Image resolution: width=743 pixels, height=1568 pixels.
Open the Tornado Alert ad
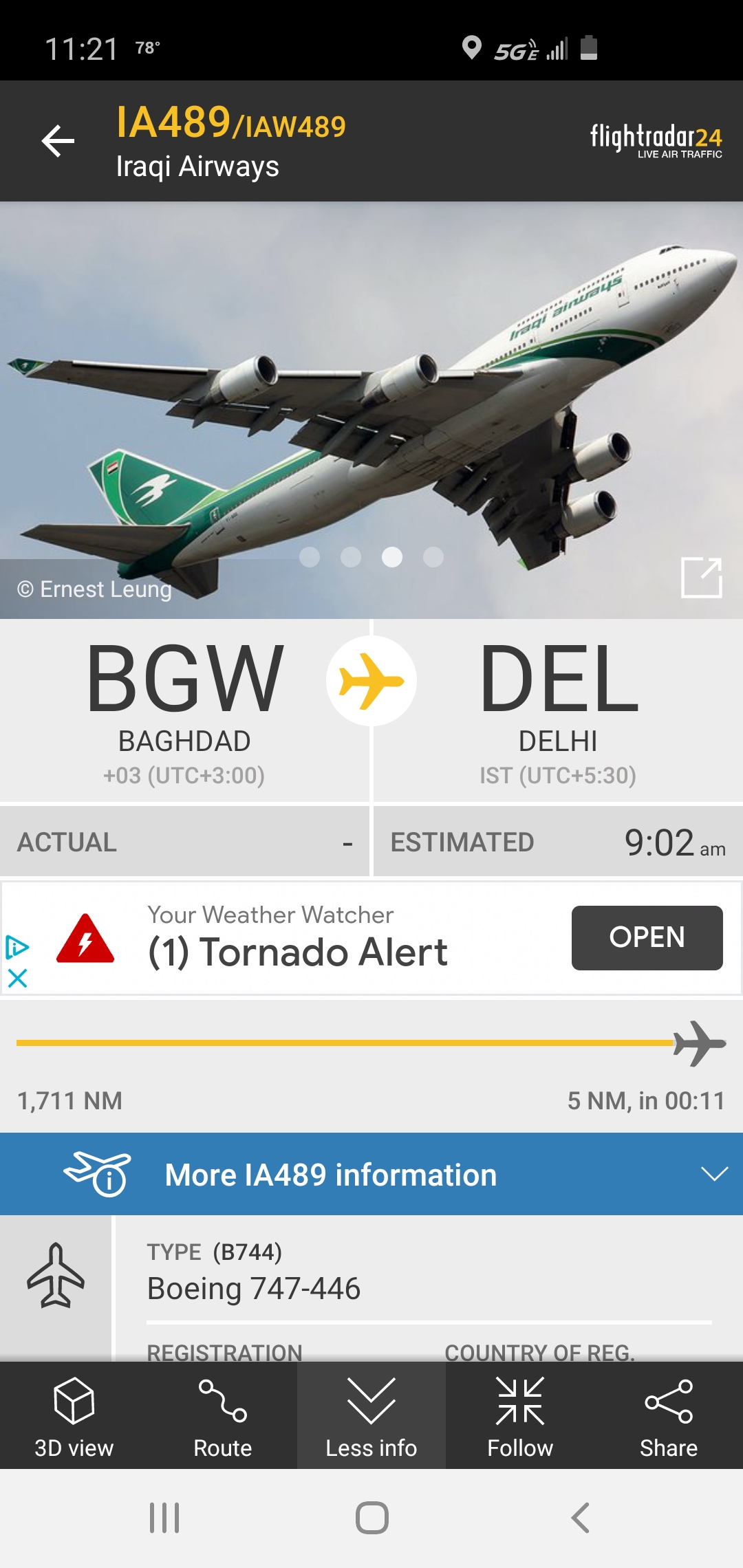(x=646, y=938)
